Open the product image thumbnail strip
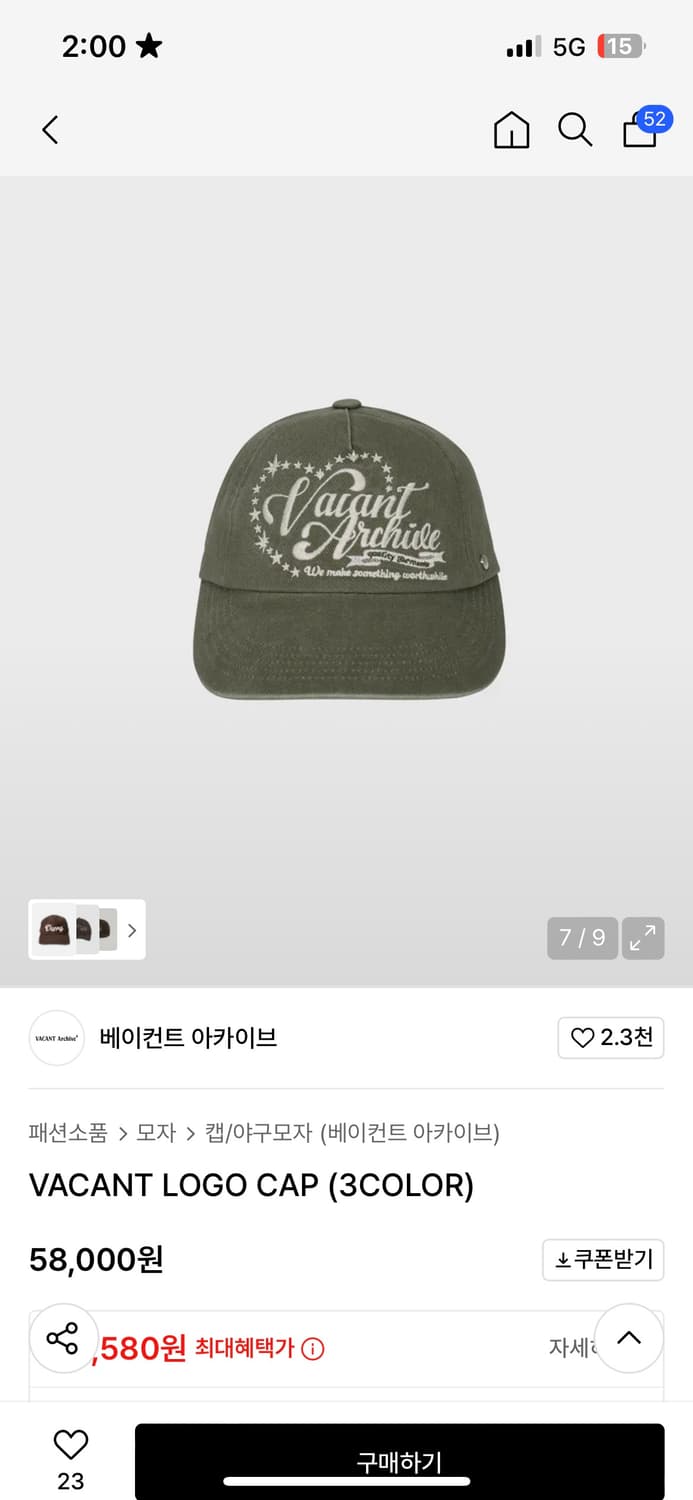693x1500 pixels. 87,930
